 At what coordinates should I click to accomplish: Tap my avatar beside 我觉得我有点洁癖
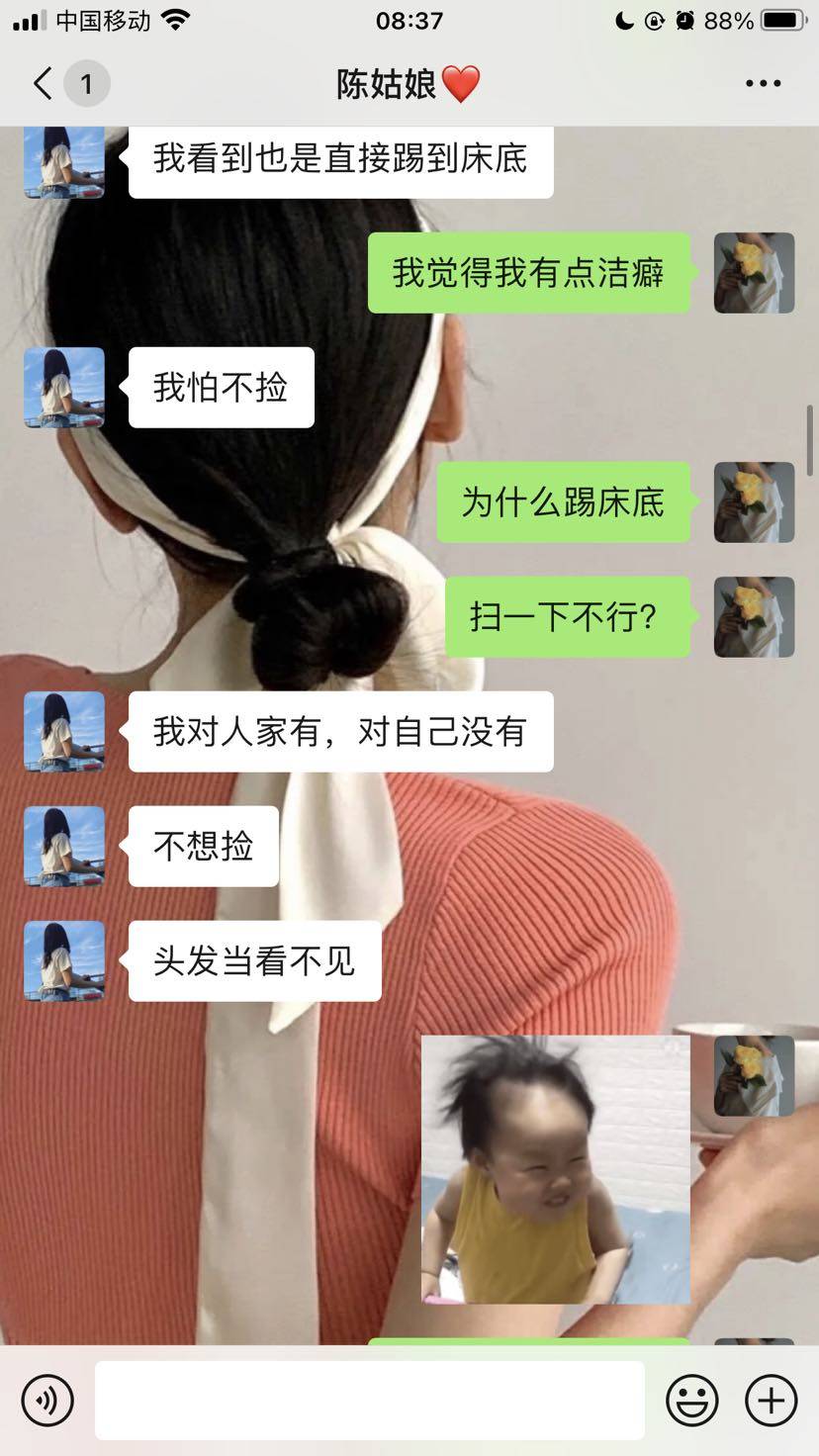pyautogui.click(x=754, y=273)
